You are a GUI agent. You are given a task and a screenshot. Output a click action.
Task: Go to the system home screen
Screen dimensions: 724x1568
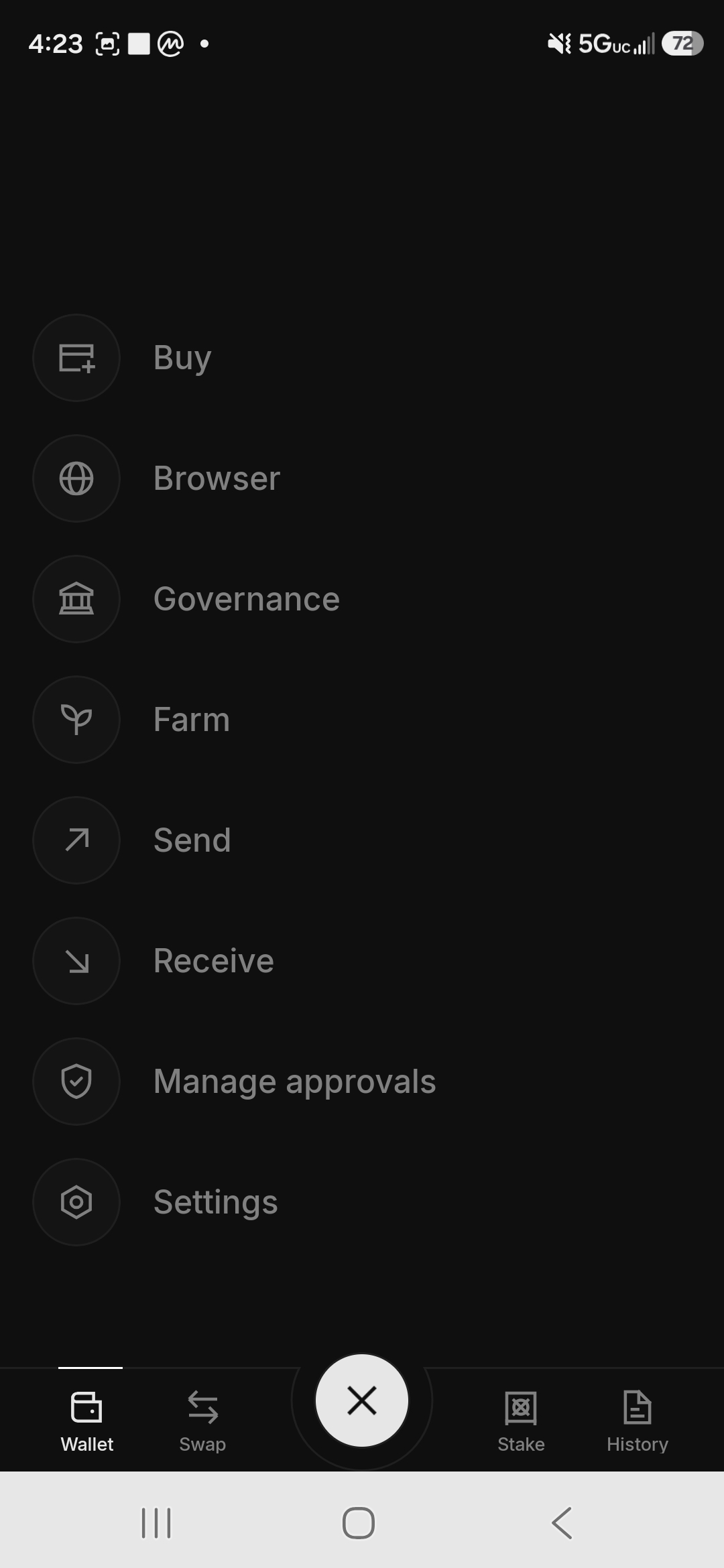(x=359, y=1523)
